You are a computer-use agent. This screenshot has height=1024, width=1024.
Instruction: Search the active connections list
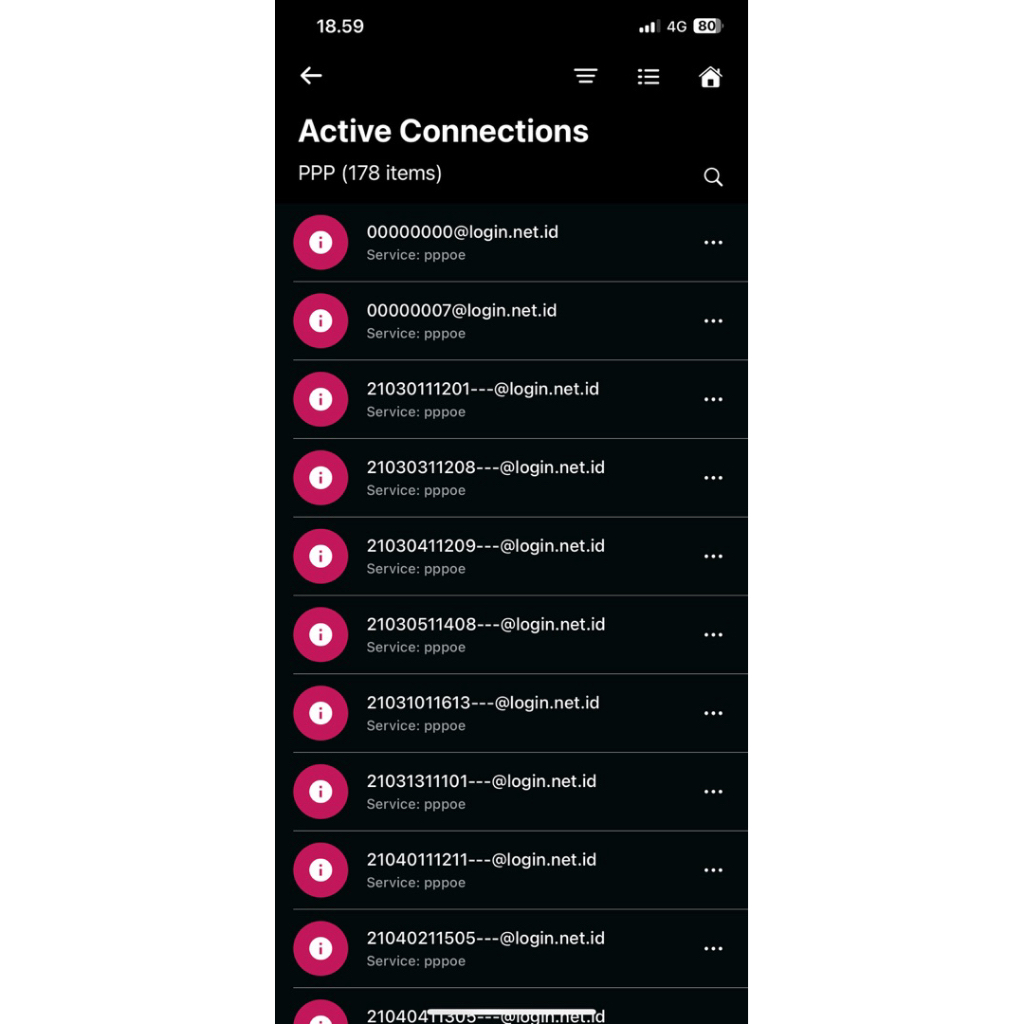713,177
